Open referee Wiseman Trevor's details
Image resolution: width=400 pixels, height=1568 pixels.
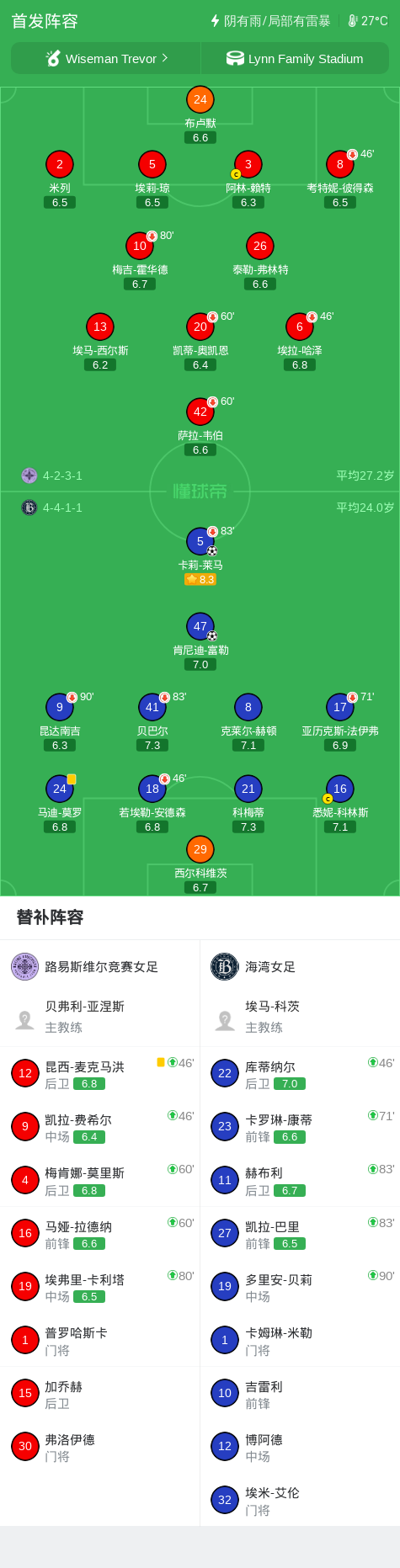coord(106,58)
